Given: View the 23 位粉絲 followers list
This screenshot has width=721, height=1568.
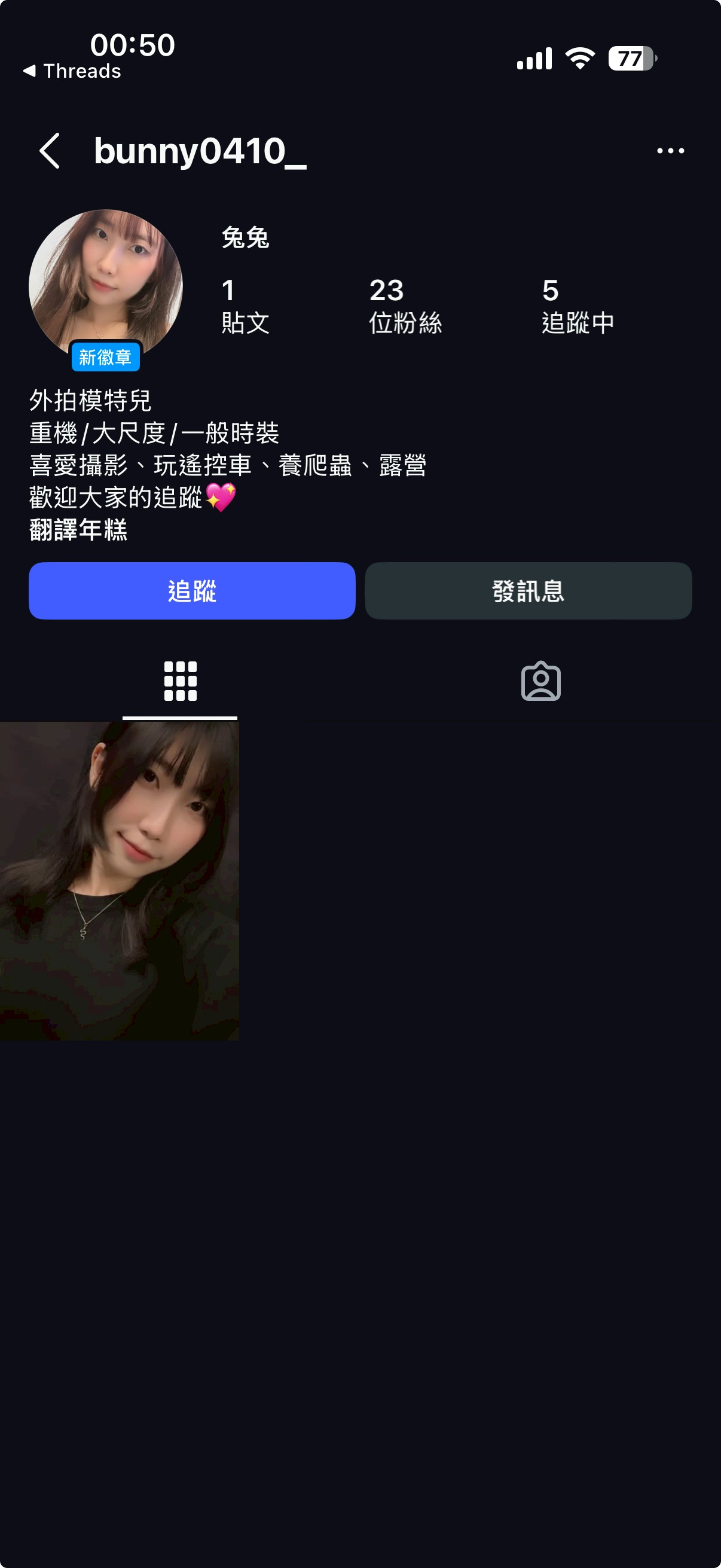Looking at the screenshot, I should (x=405, y=306).
